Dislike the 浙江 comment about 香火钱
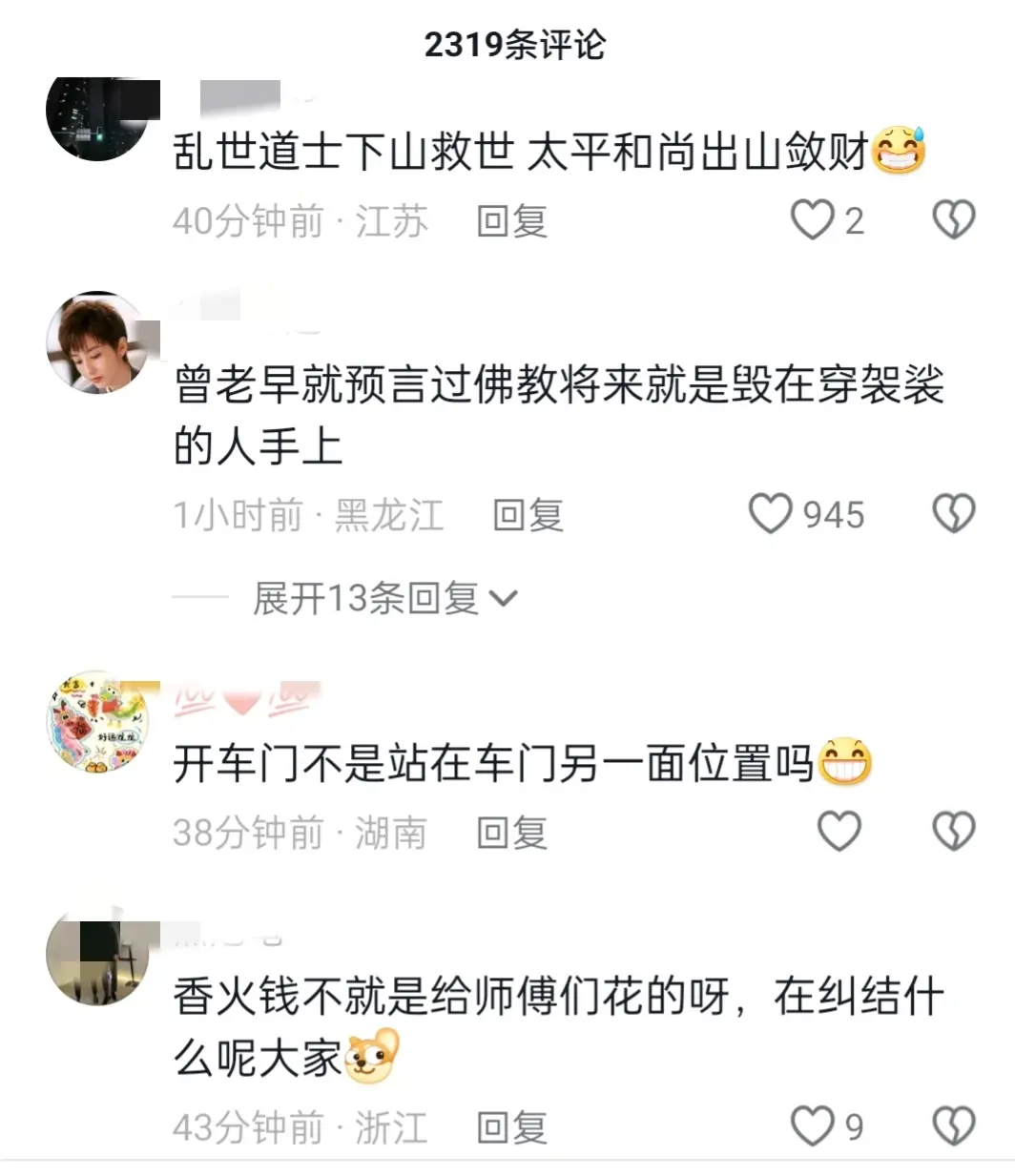Screen dimensions: 1015x1176 click(x=952, y=1126)
